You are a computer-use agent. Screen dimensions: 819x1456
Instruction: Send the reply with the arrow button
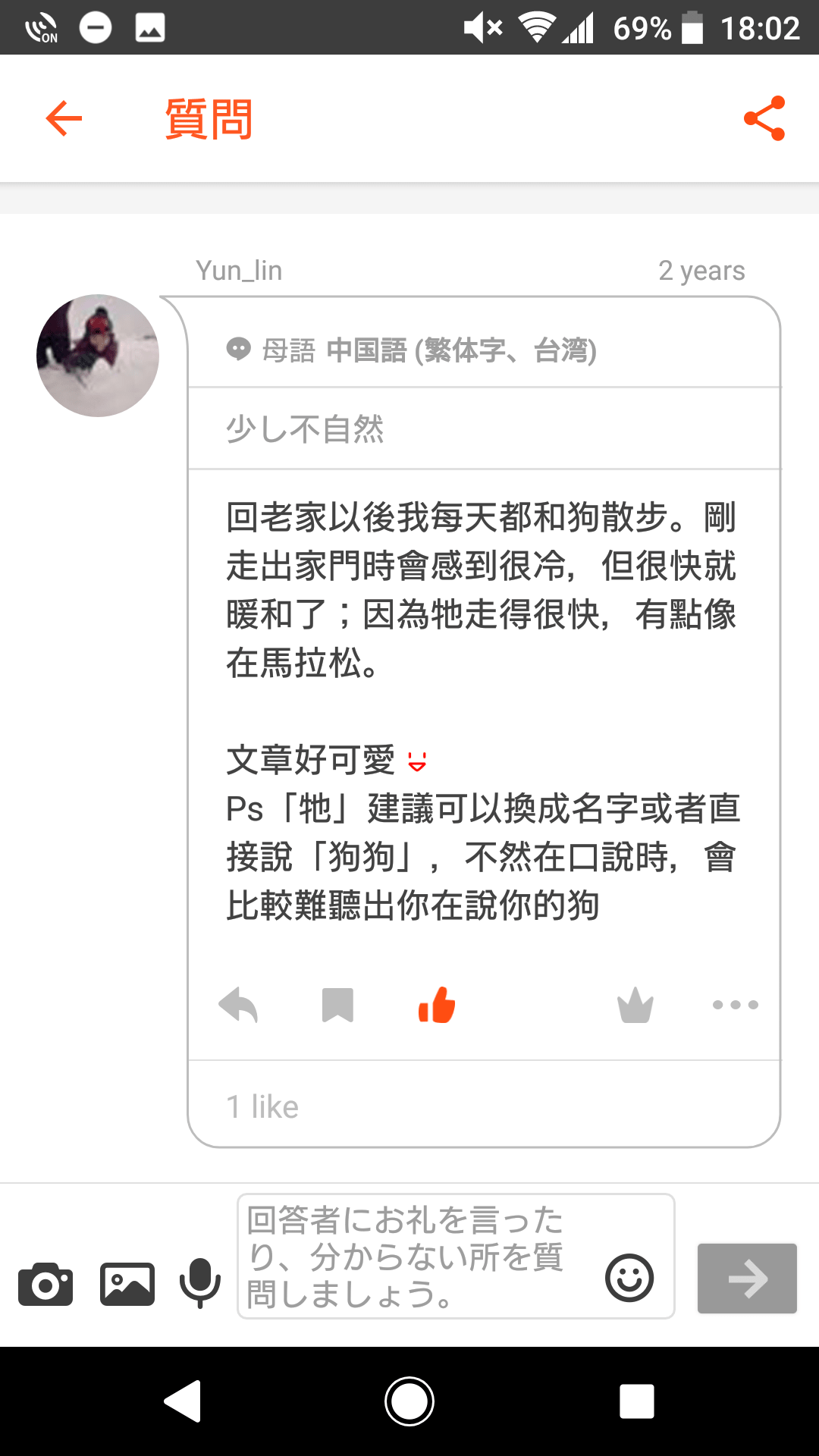click(x=747, y=1279)
